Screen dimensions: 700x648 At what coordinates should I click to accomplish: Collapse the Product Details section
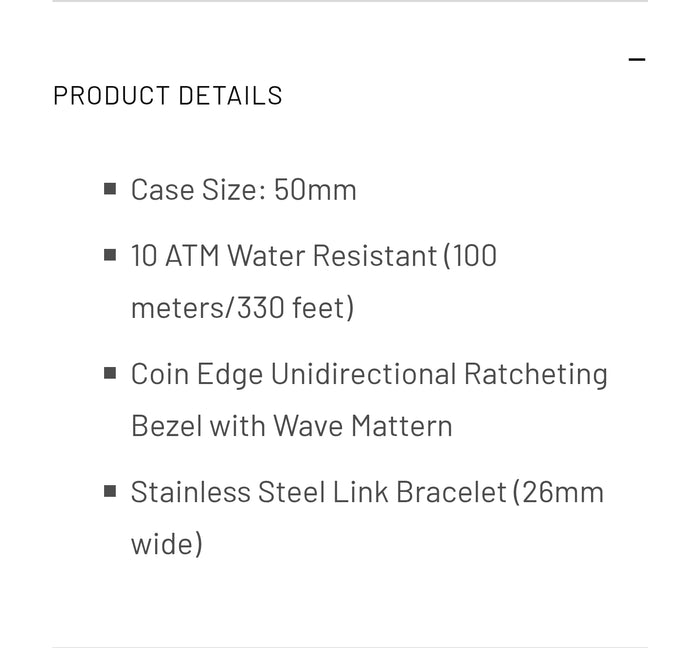[637, 59]
